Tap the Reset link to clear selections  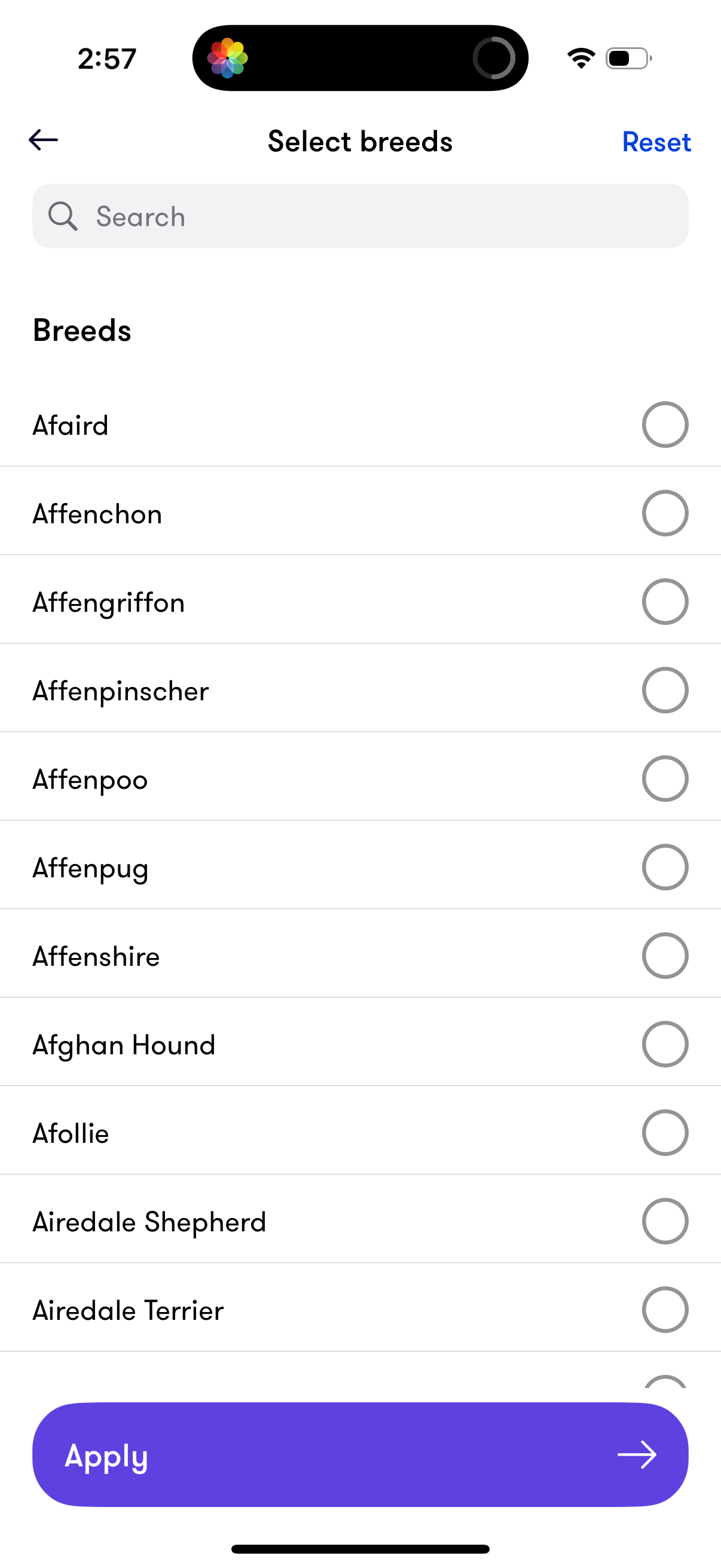pyautogui.click(x=656, y=141)
